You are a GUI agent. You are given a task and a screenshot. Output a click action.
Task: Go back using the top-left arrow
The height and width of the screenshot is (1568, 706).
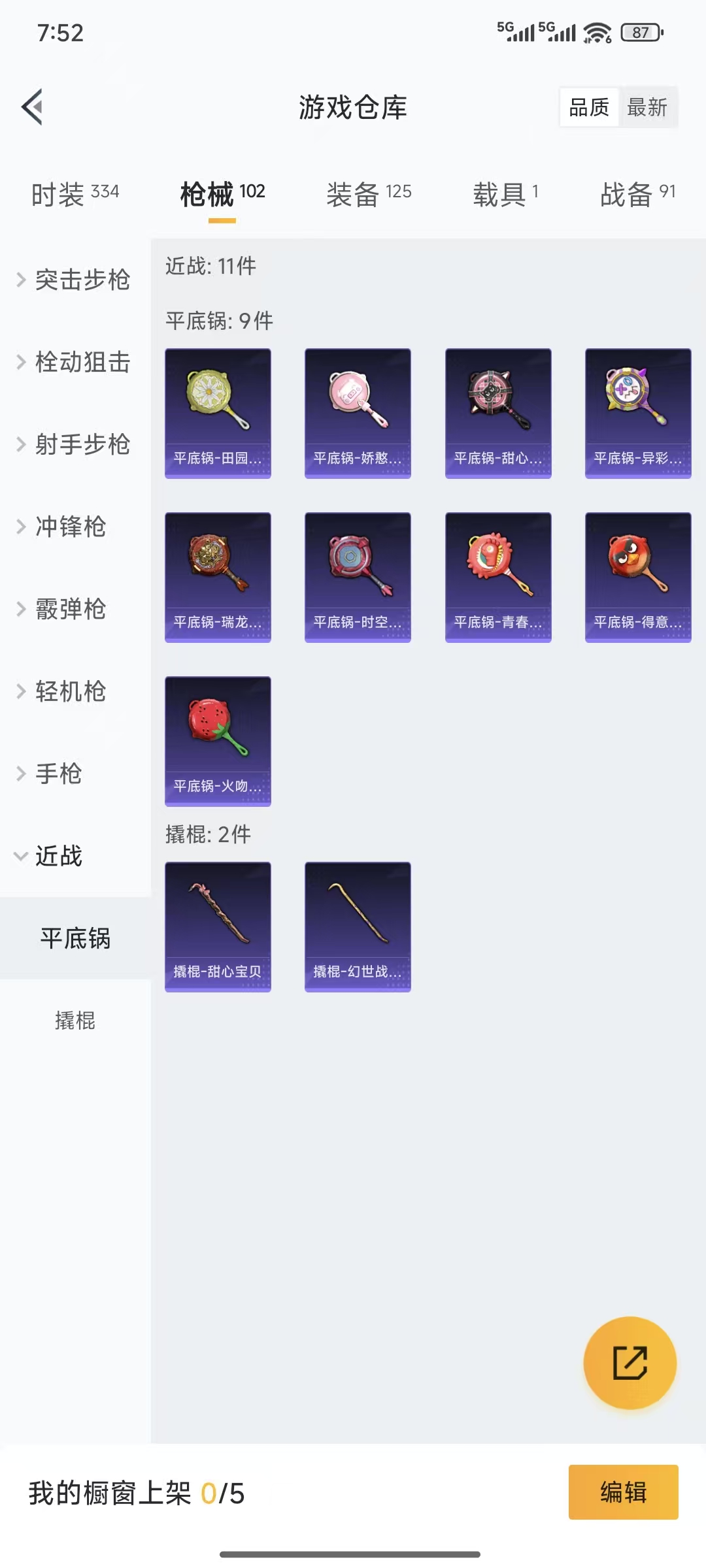point(33,106)
